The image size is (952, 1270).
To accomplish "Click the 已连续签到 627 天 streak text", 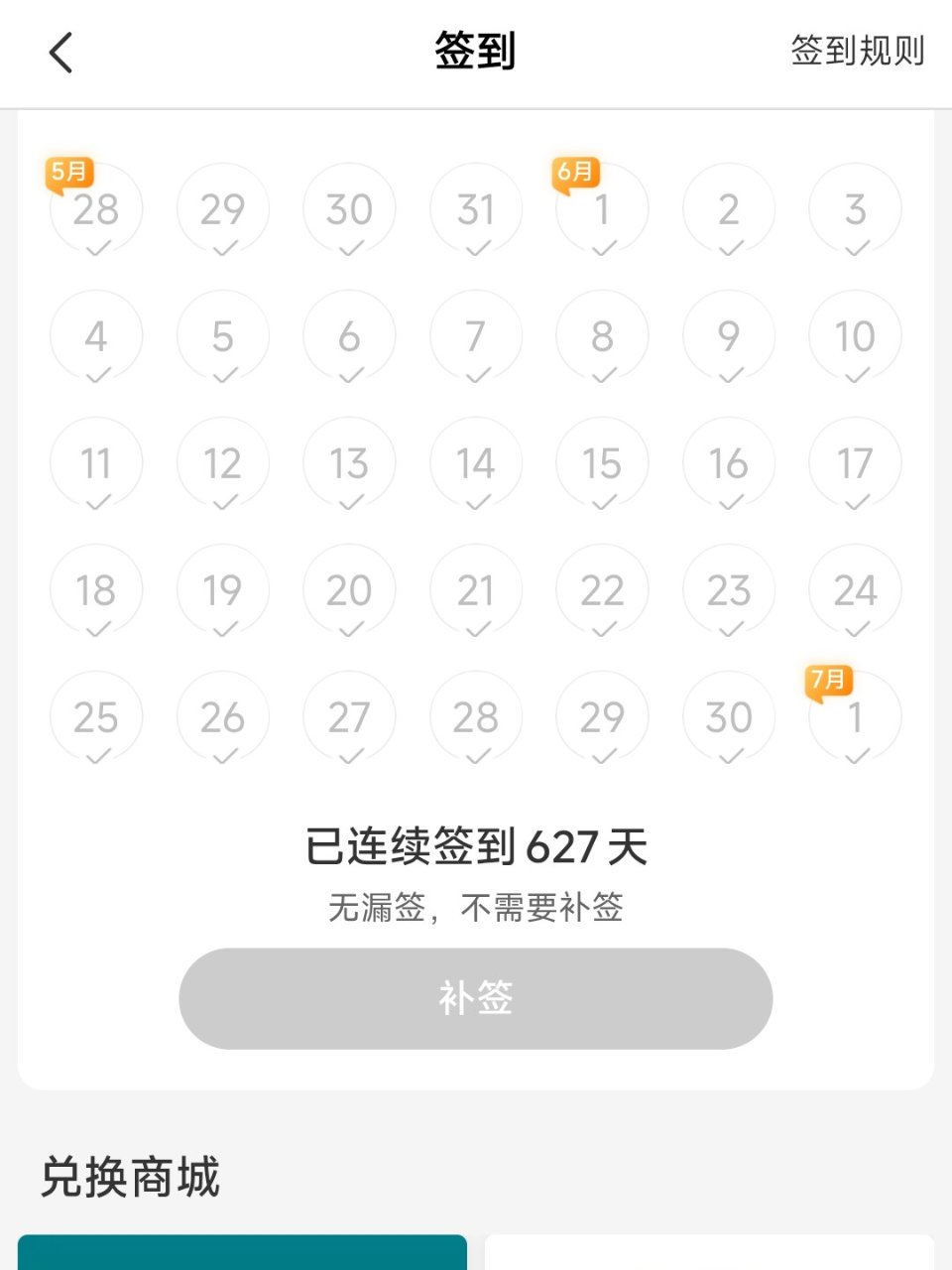I will (x=476, y=846).
